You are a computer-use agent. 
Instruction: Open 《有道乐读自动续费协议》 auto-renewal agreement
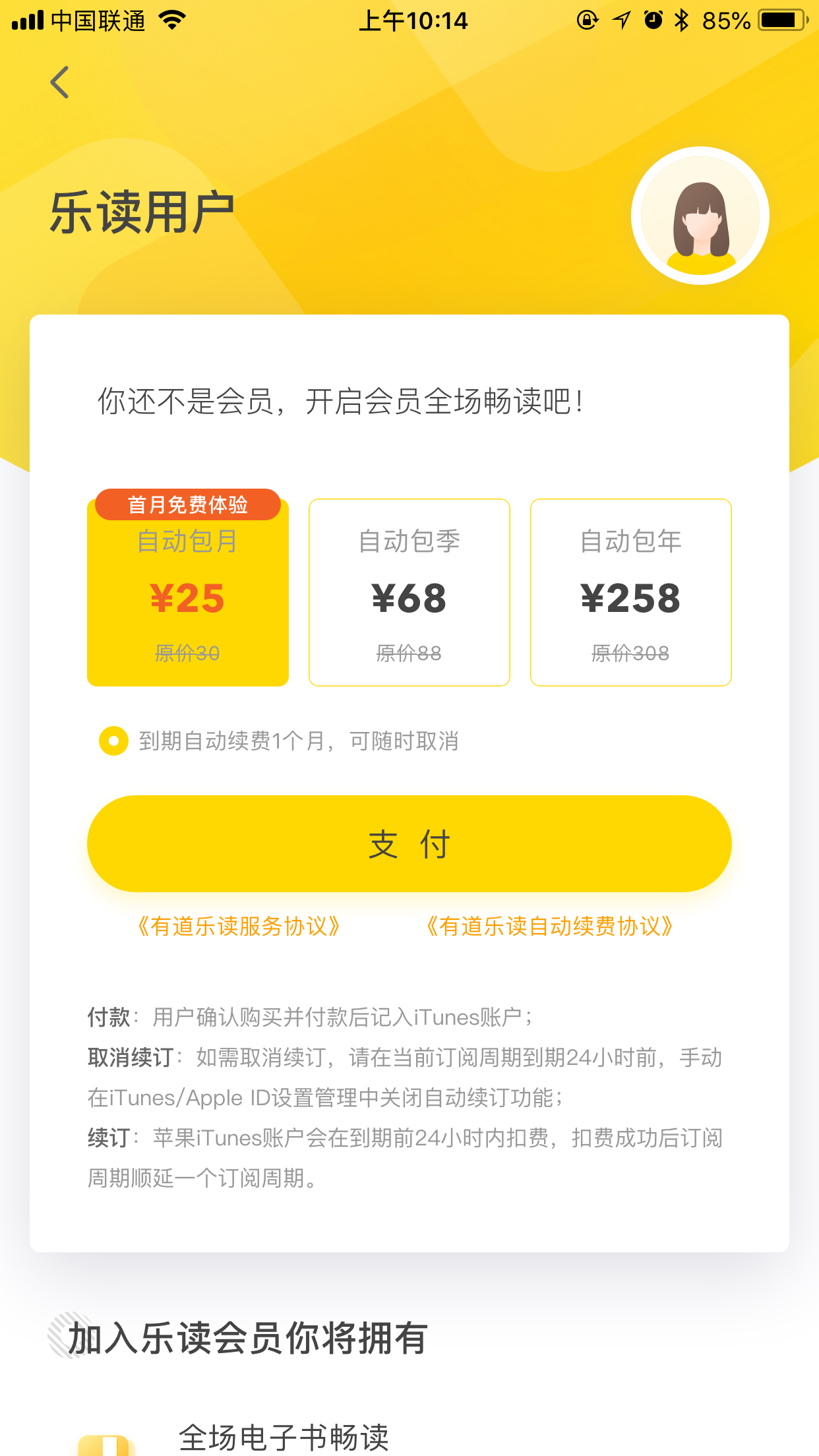click(549, 926)
